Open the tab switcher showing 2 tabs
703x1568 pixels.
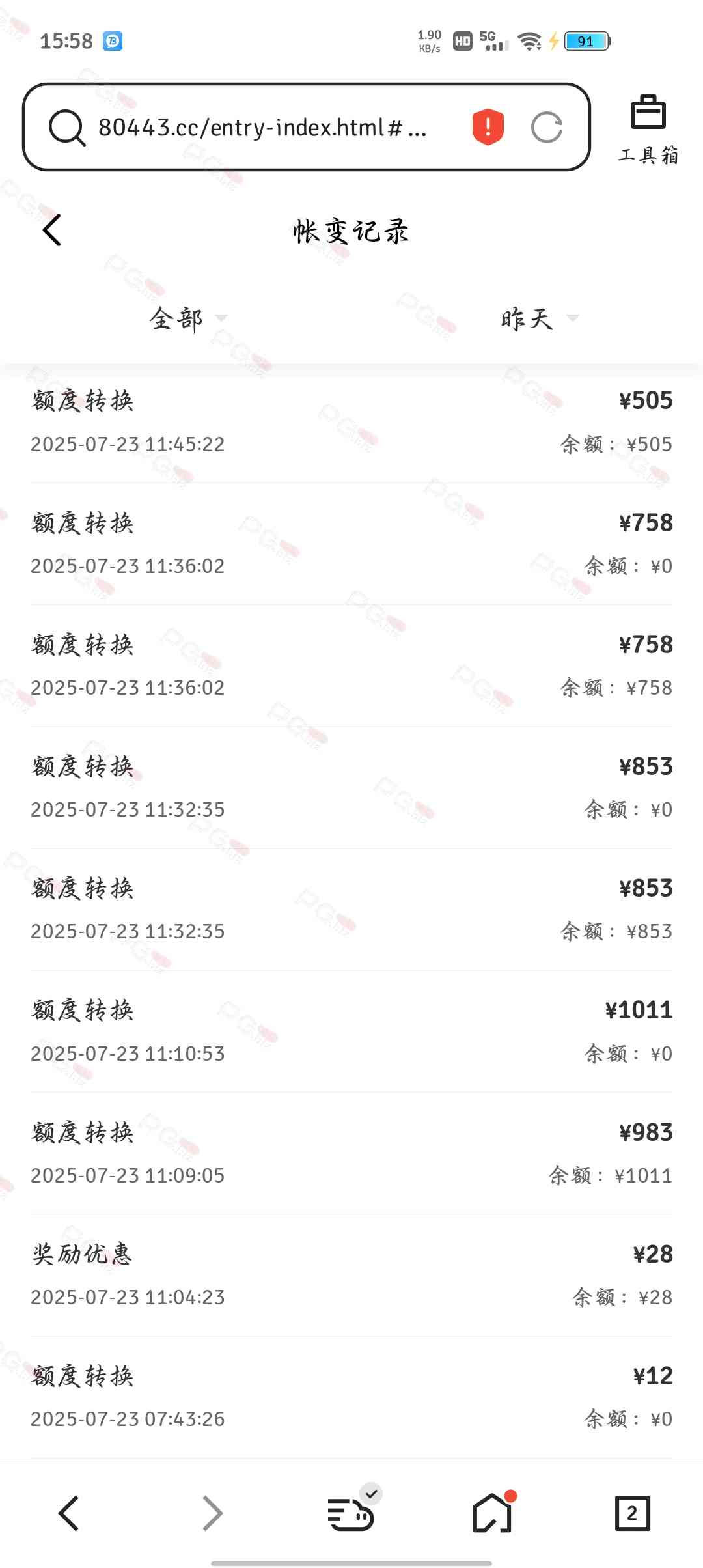tap(632, 1513)
